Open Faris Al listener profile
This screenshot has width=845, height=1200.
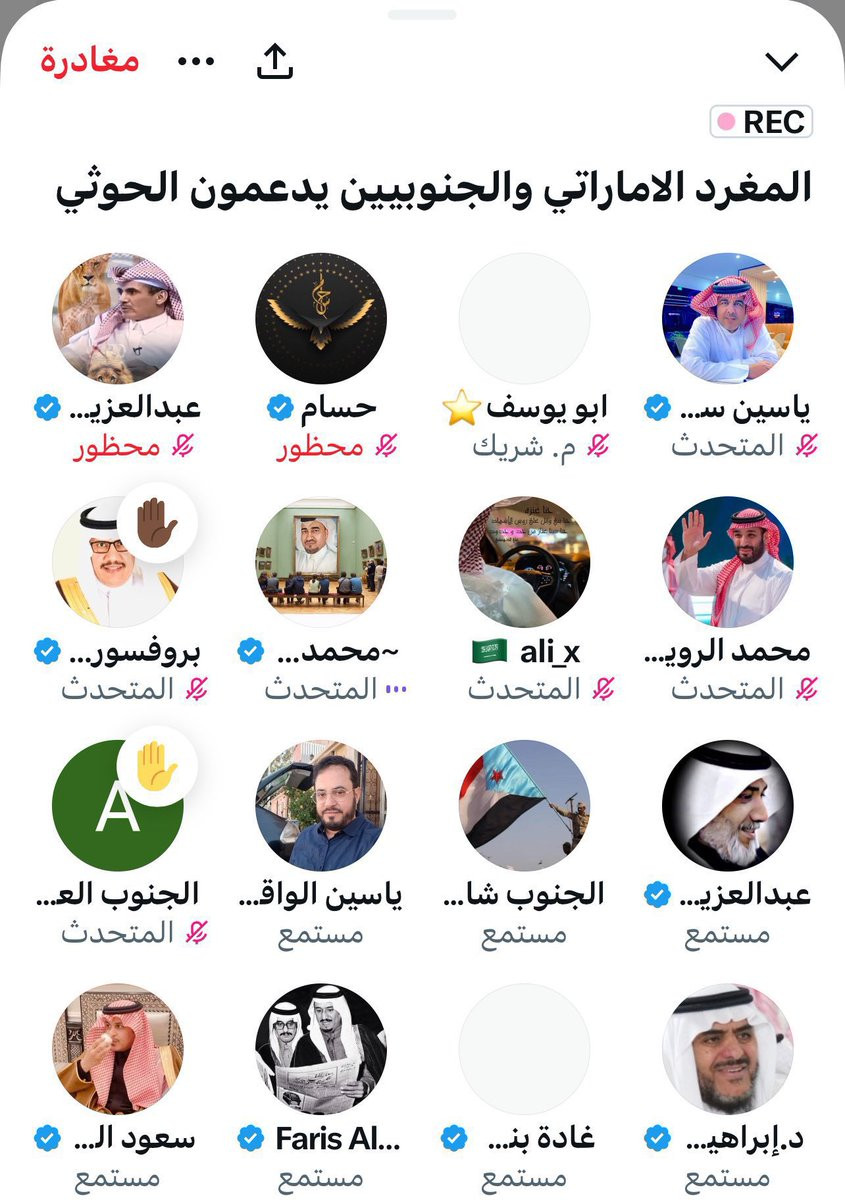coord(321,1048)
